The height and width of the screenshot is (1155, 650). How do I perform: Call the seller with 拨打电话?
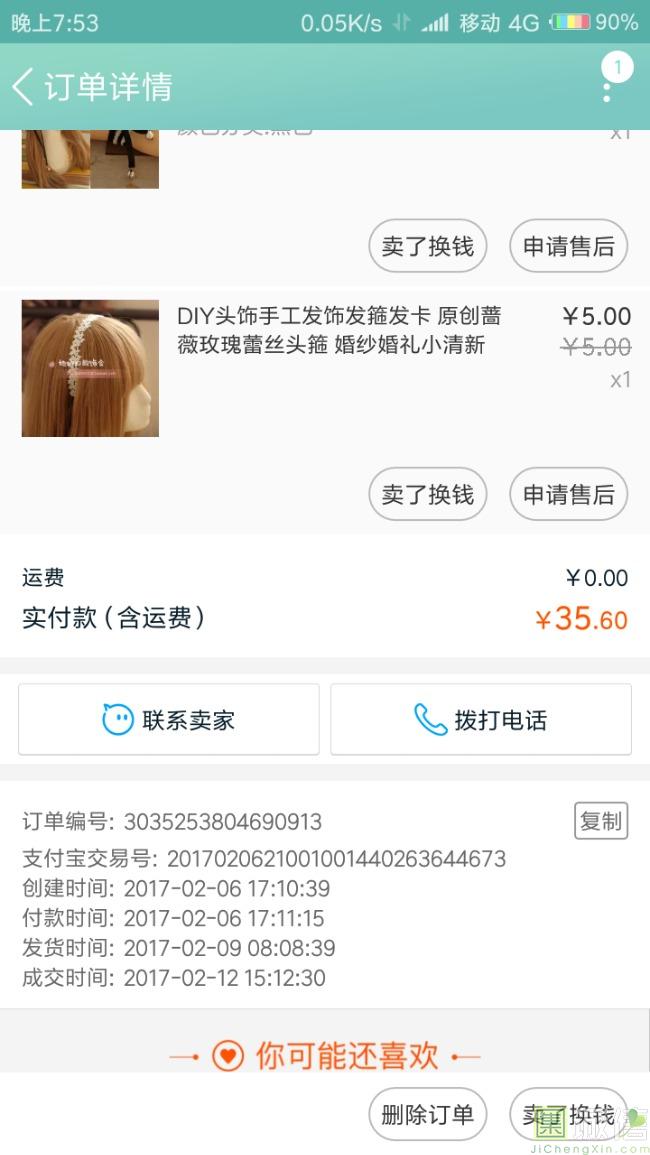(481, 719)
